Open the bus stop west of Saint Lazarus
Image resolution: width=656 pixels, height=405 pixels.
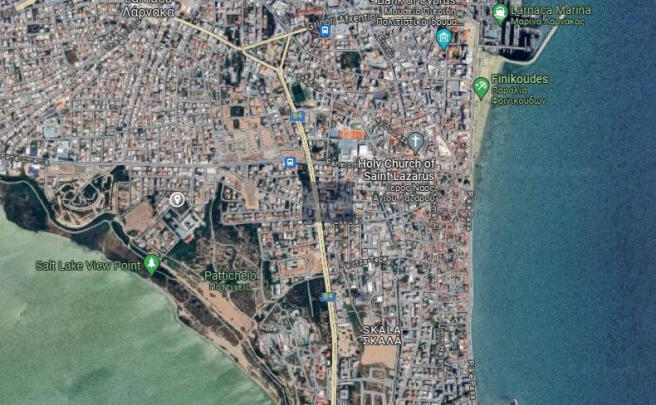tap(290, 162)
